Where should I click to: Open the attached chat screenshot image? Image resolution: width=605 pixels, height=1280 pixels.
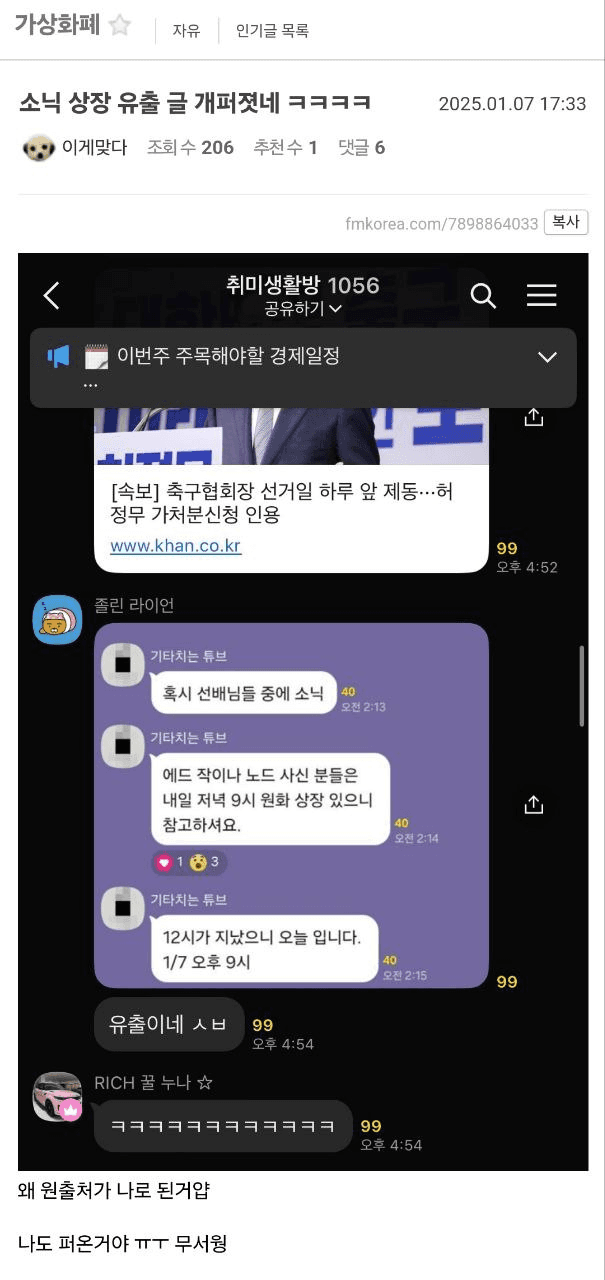point(303,710)
